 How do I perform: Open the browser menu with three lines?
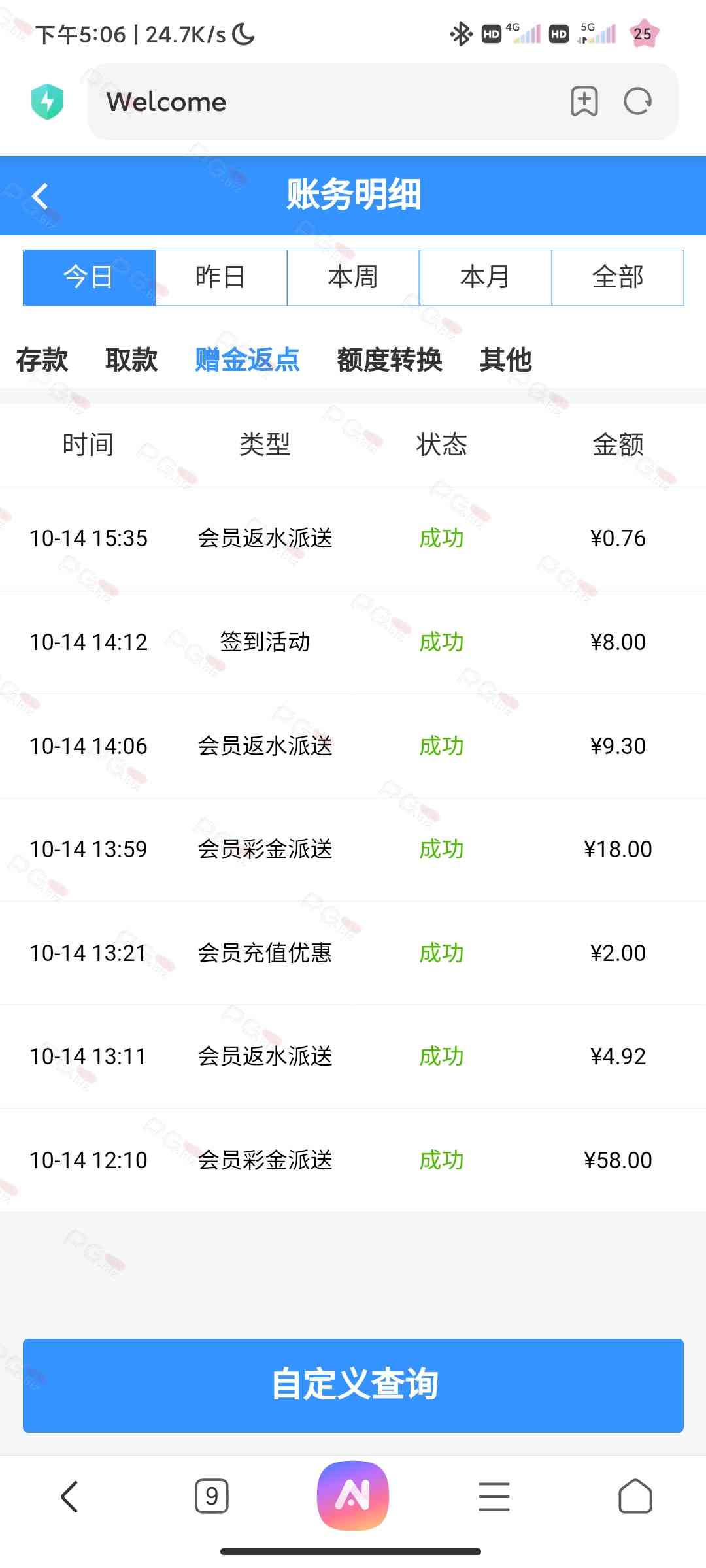point(494,1496)
